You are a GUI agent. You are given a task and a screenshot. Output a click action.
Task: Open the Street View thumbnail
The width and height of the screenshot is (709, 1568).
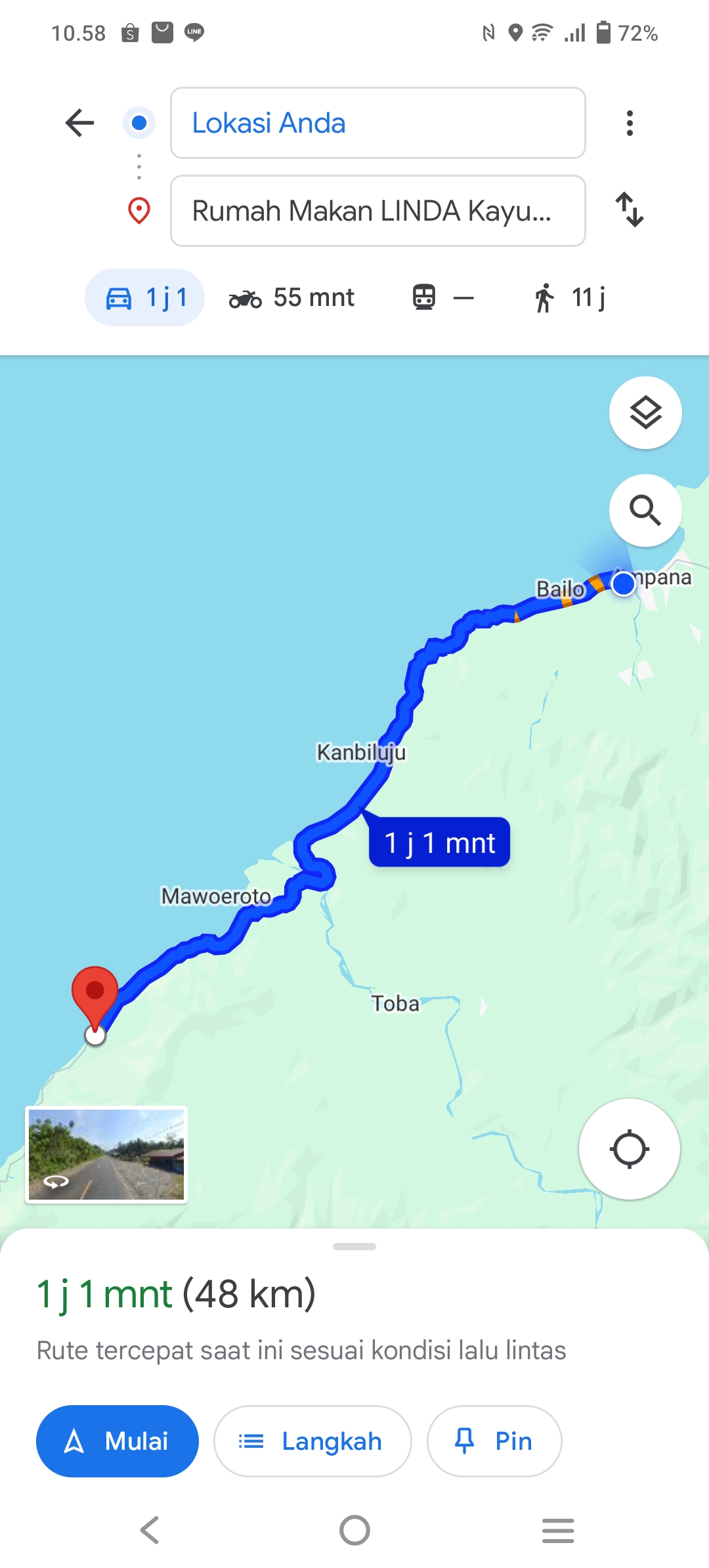[x=106, y=1155]
